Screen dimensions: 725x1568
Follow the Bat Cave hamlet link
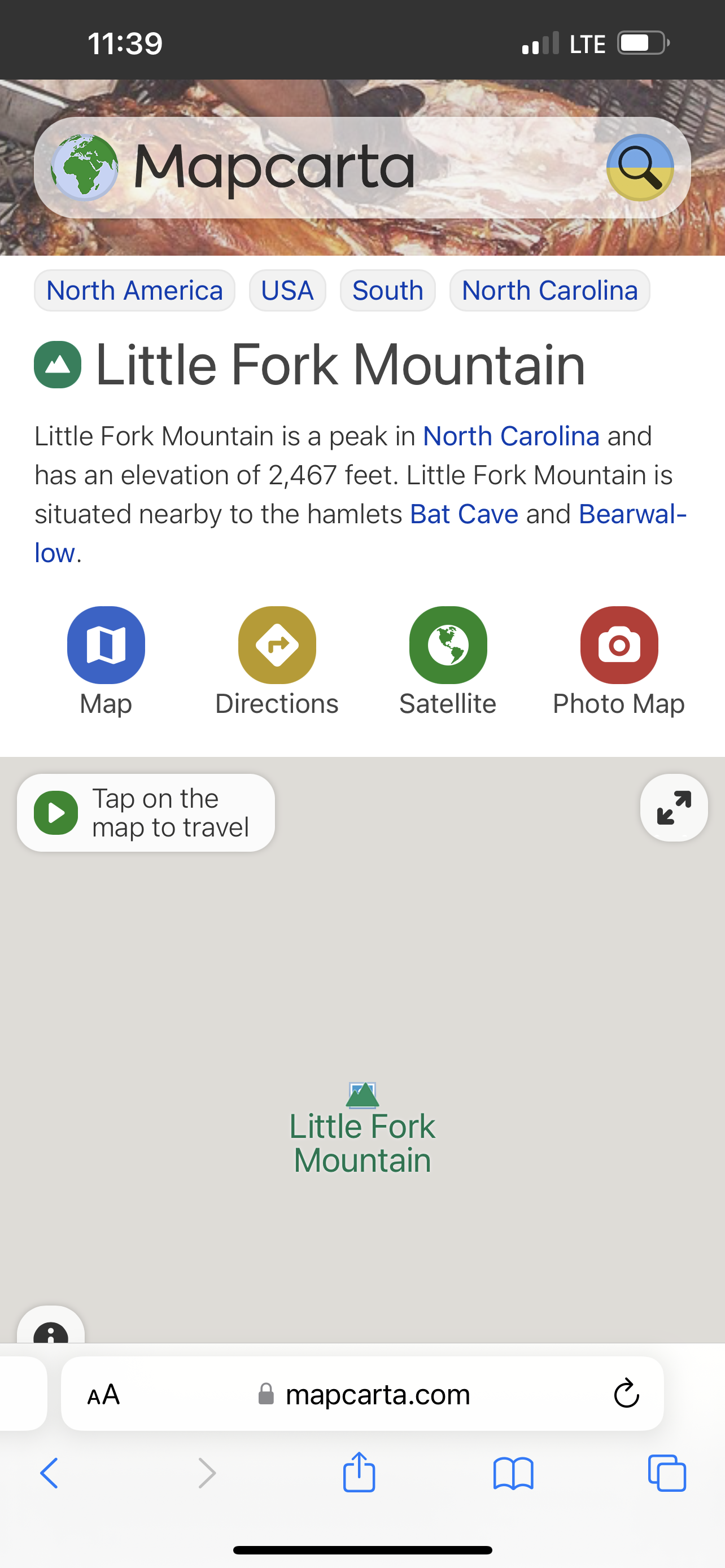[x=464, y=514]
